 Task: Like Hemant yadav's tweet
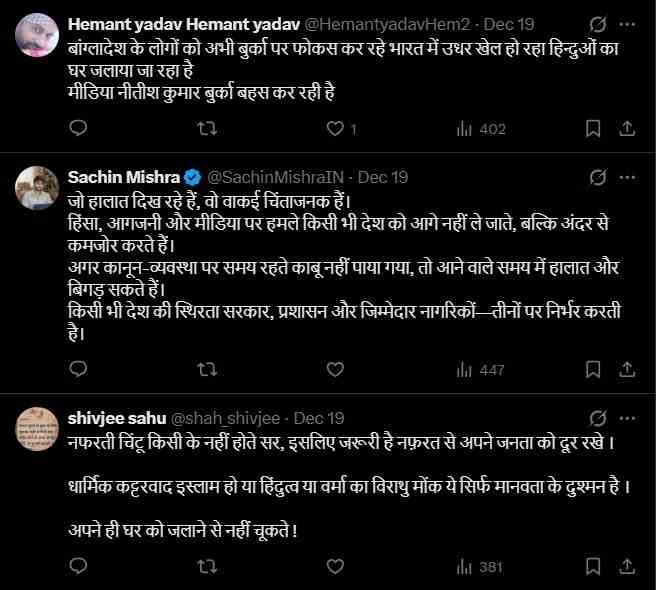334,129
